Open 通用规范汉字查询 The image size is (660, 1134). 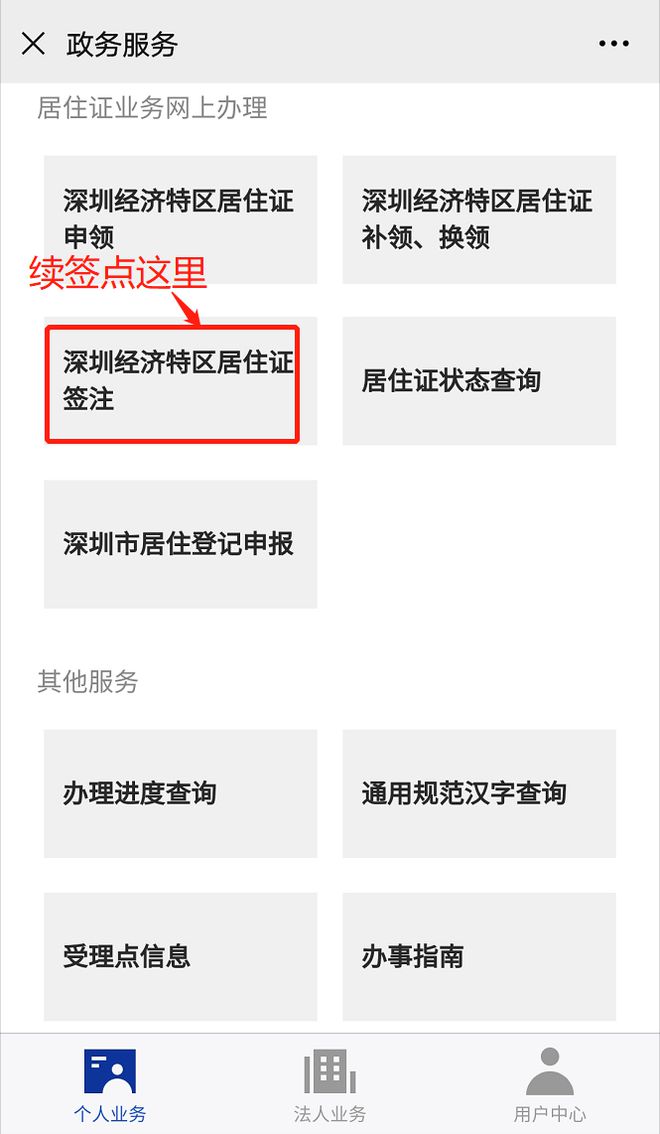(x=478, y=793)
